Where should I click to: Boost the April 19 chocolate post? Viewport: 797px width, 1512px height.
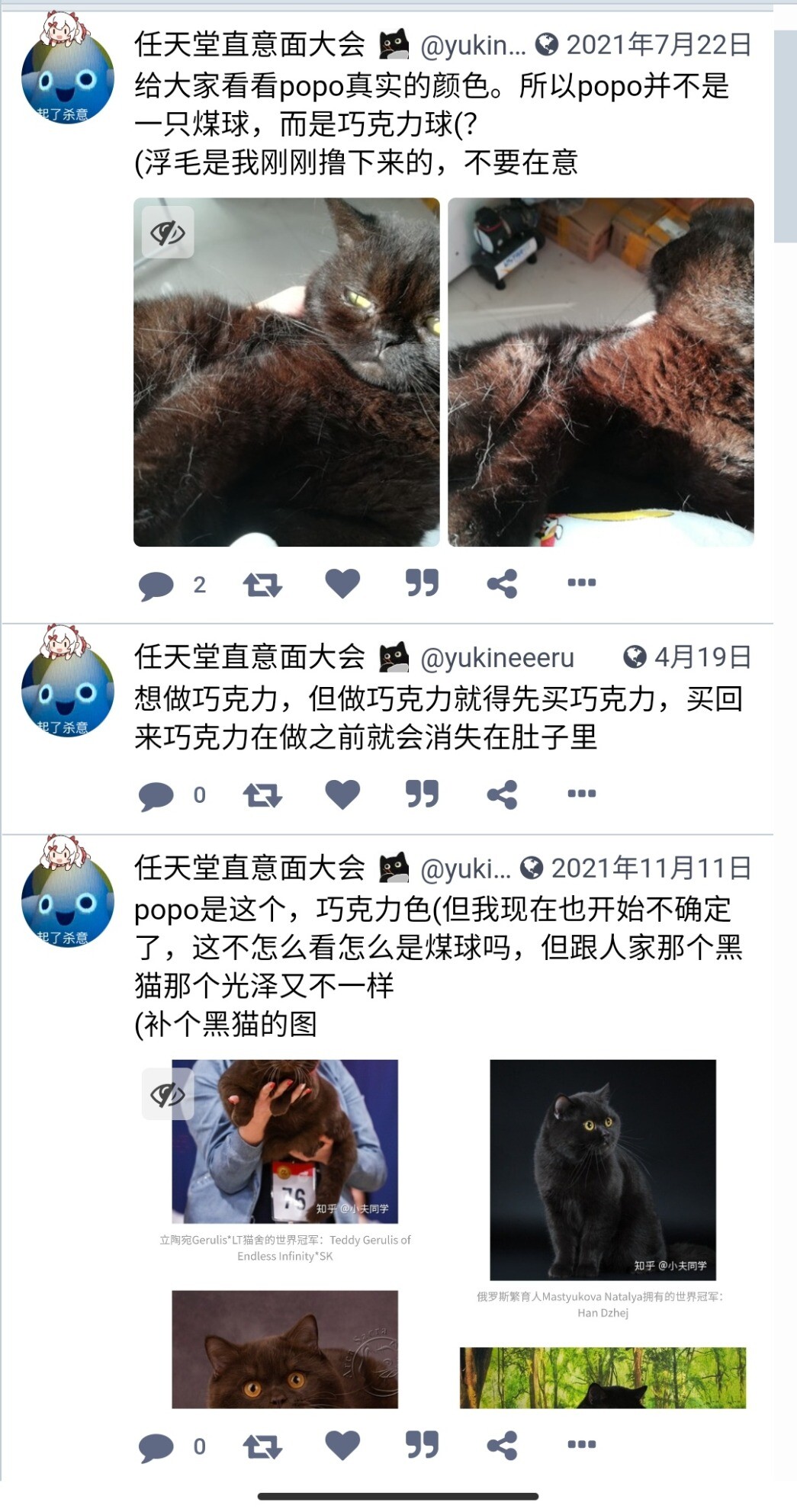pyautogui.click(x=262, y=795)
